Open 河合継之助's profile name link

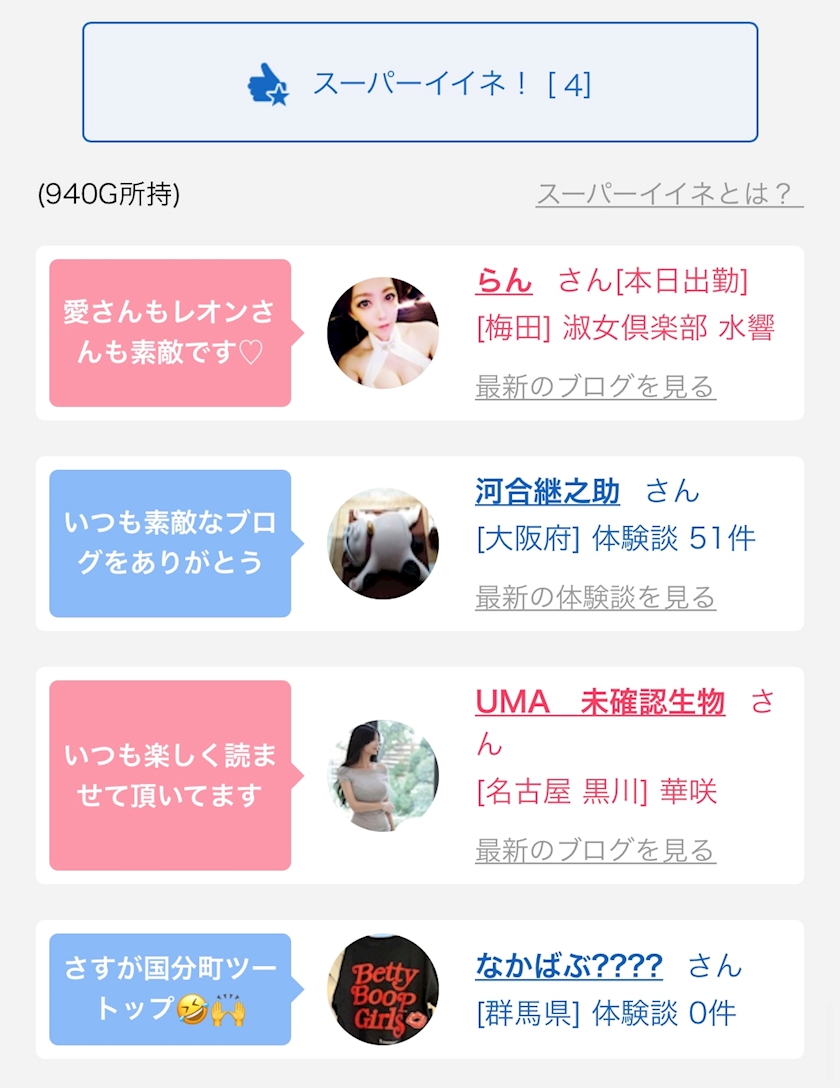[x=547, y=492]
